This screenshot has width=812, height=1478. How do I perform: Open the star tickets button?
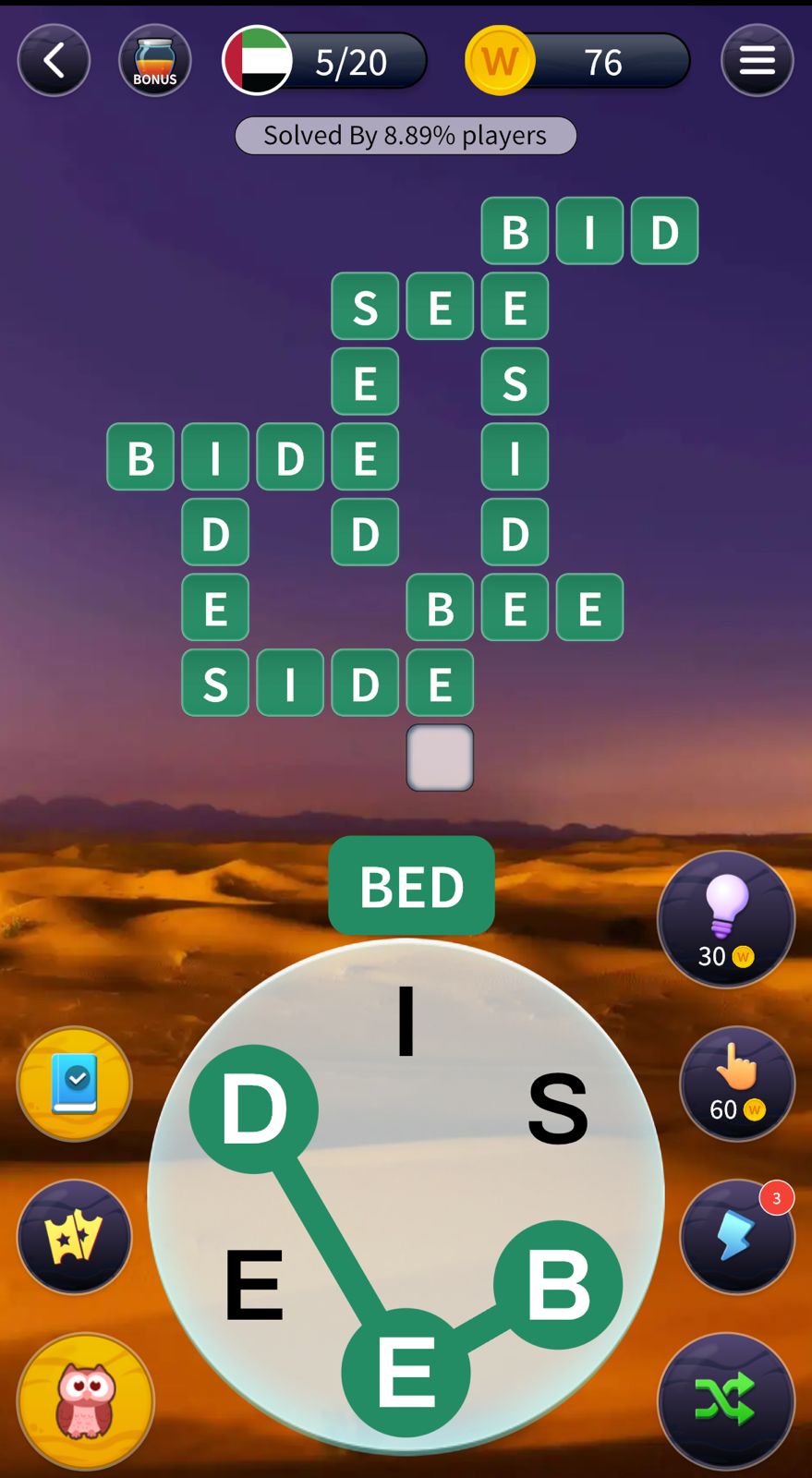[x=74, y=1236]
